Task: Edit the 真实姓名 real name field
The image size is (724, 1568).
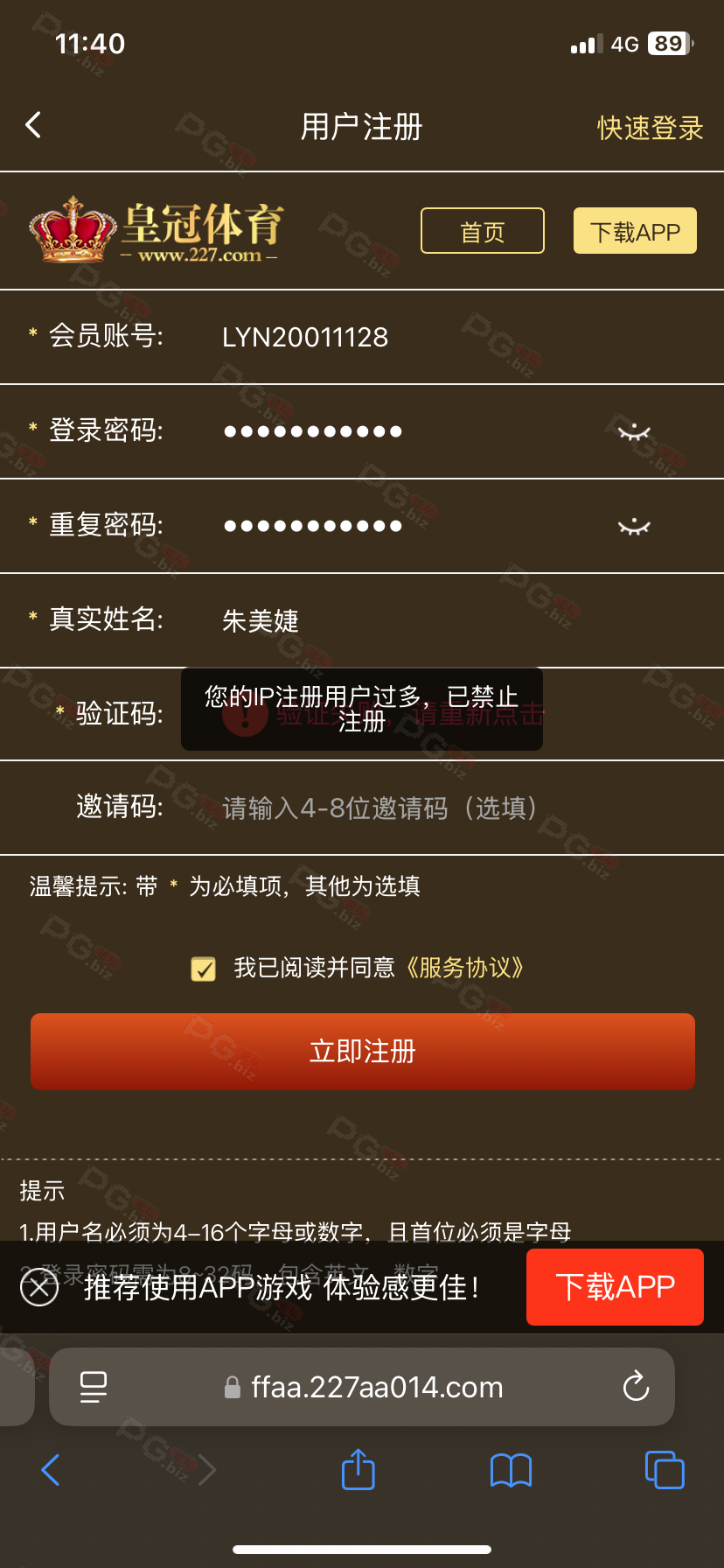Action: point(362,620)
